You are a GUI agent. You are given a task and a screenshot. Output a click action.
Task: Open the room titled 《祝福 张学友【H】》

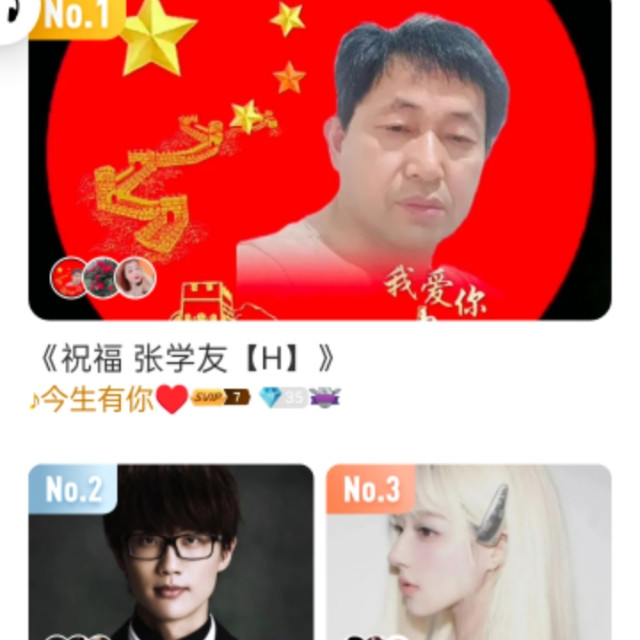[x=186, y=359]
